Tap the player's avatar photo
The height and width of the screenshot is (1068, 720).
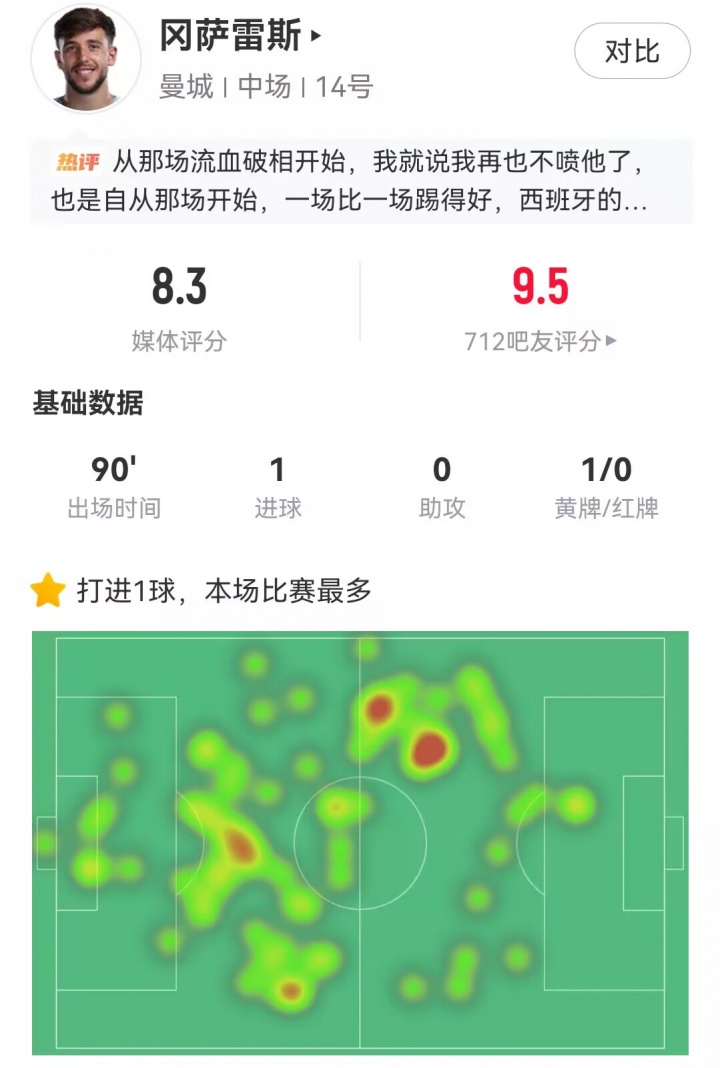(x=86, y=58)
